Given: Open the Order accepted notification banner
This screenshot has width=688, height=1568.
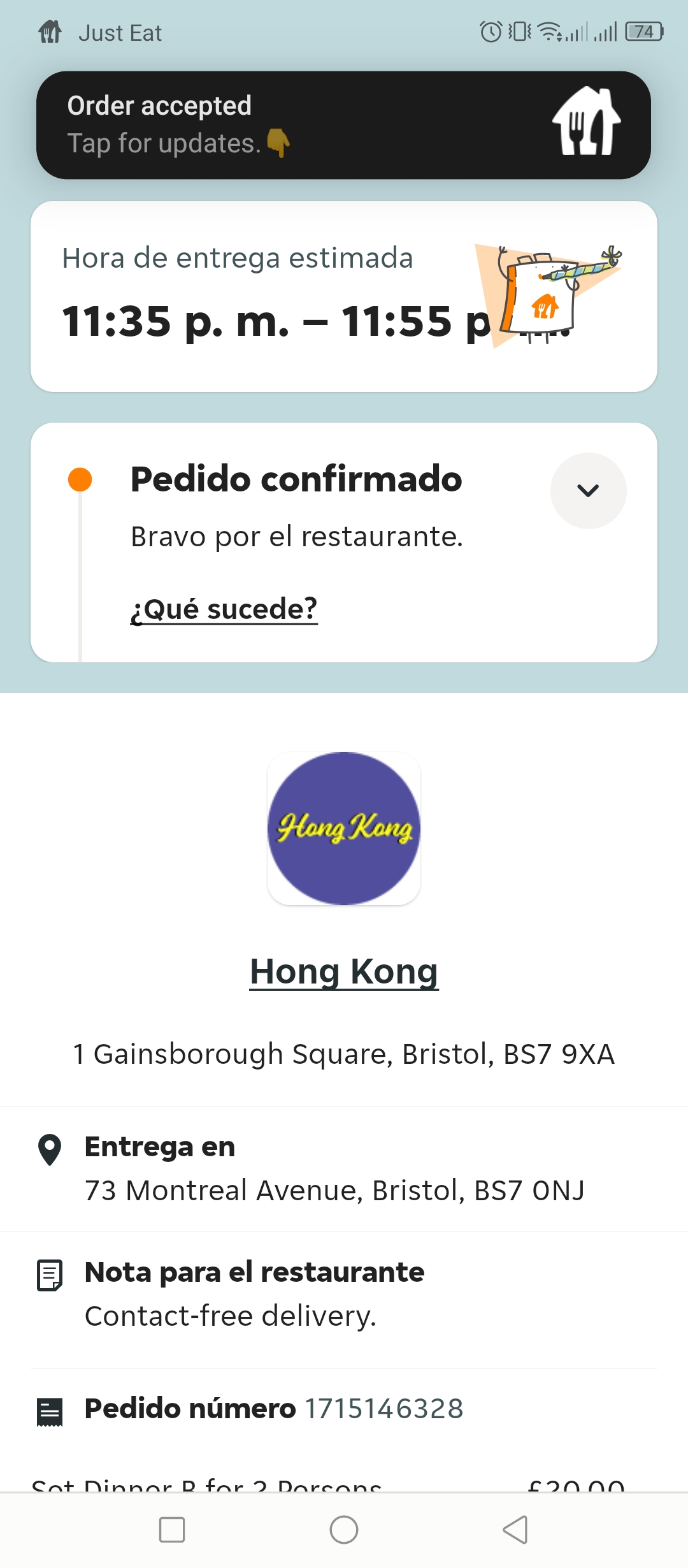Looking at the screenshot, I should pyautogui.click(x=343, y=125).
